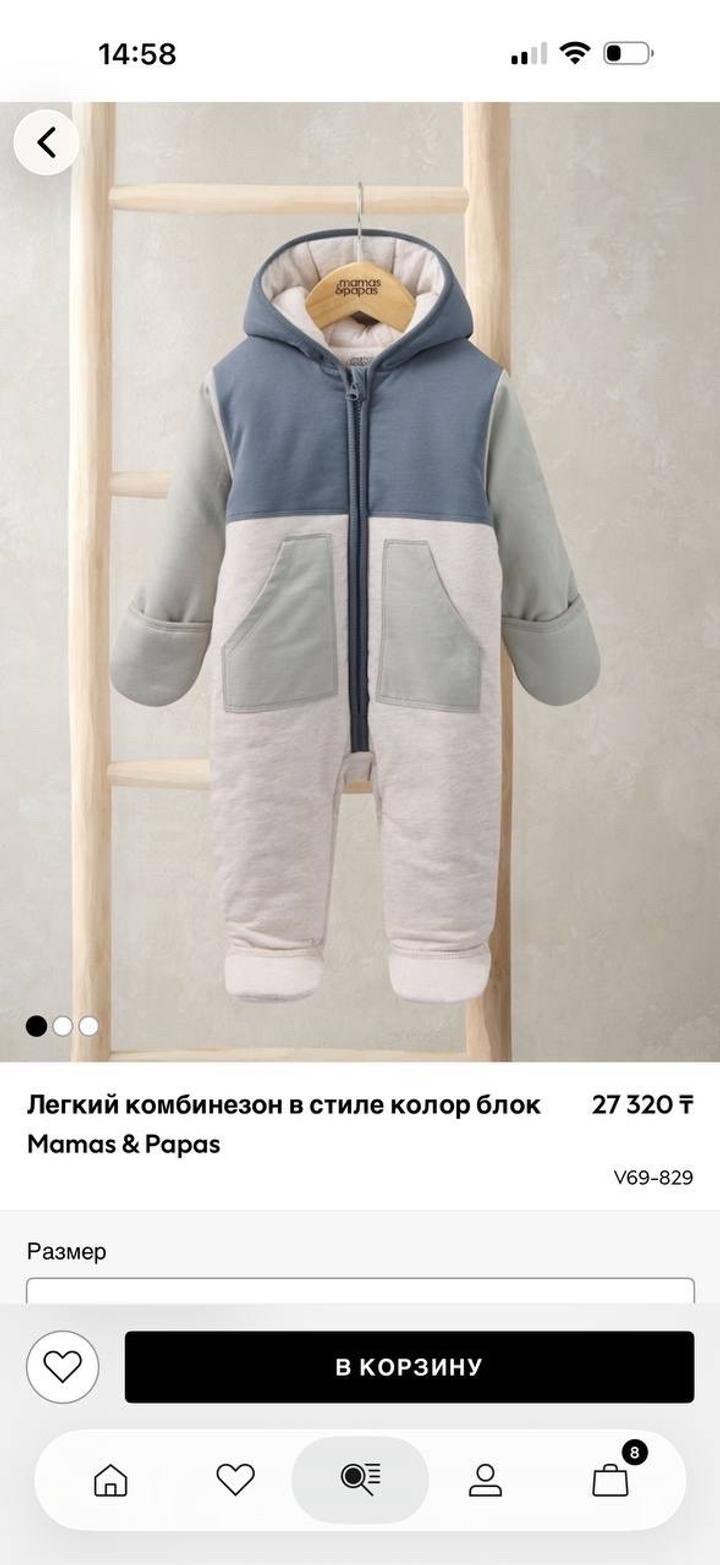The width and height of the screenshot is (720, 1565).
Task: Open the Размер size dropdown
Action: pyautogui.click(x=360, y=1290)
